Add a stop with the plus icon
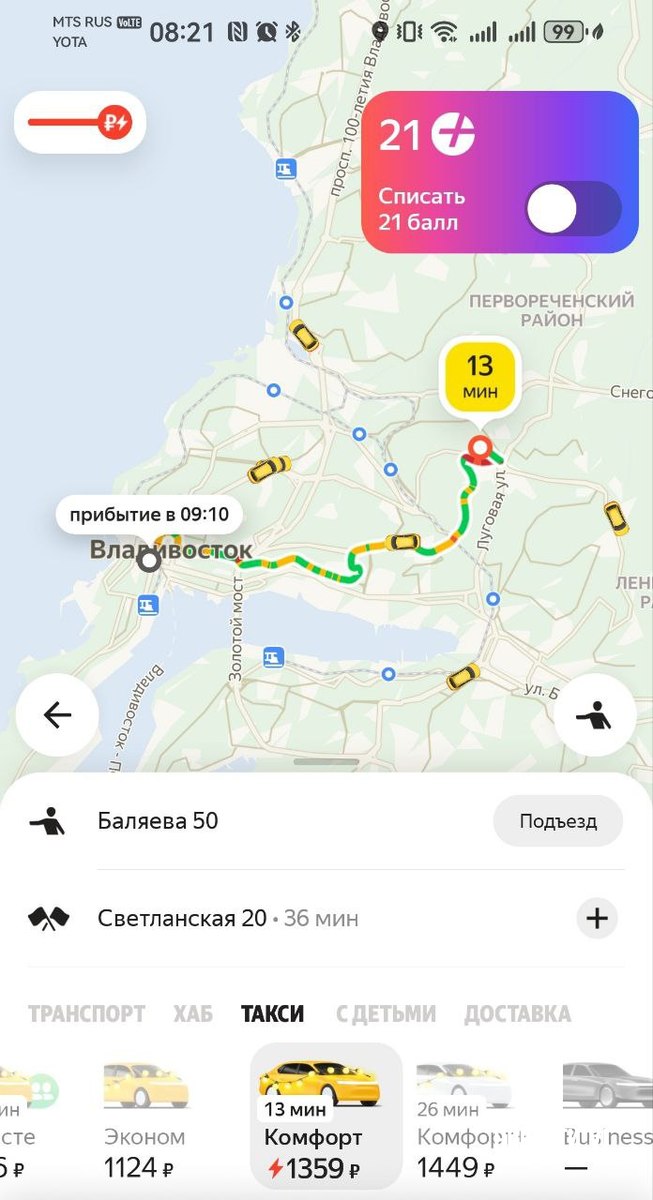This screenshot has width=653, height=1200. (597, 918)
